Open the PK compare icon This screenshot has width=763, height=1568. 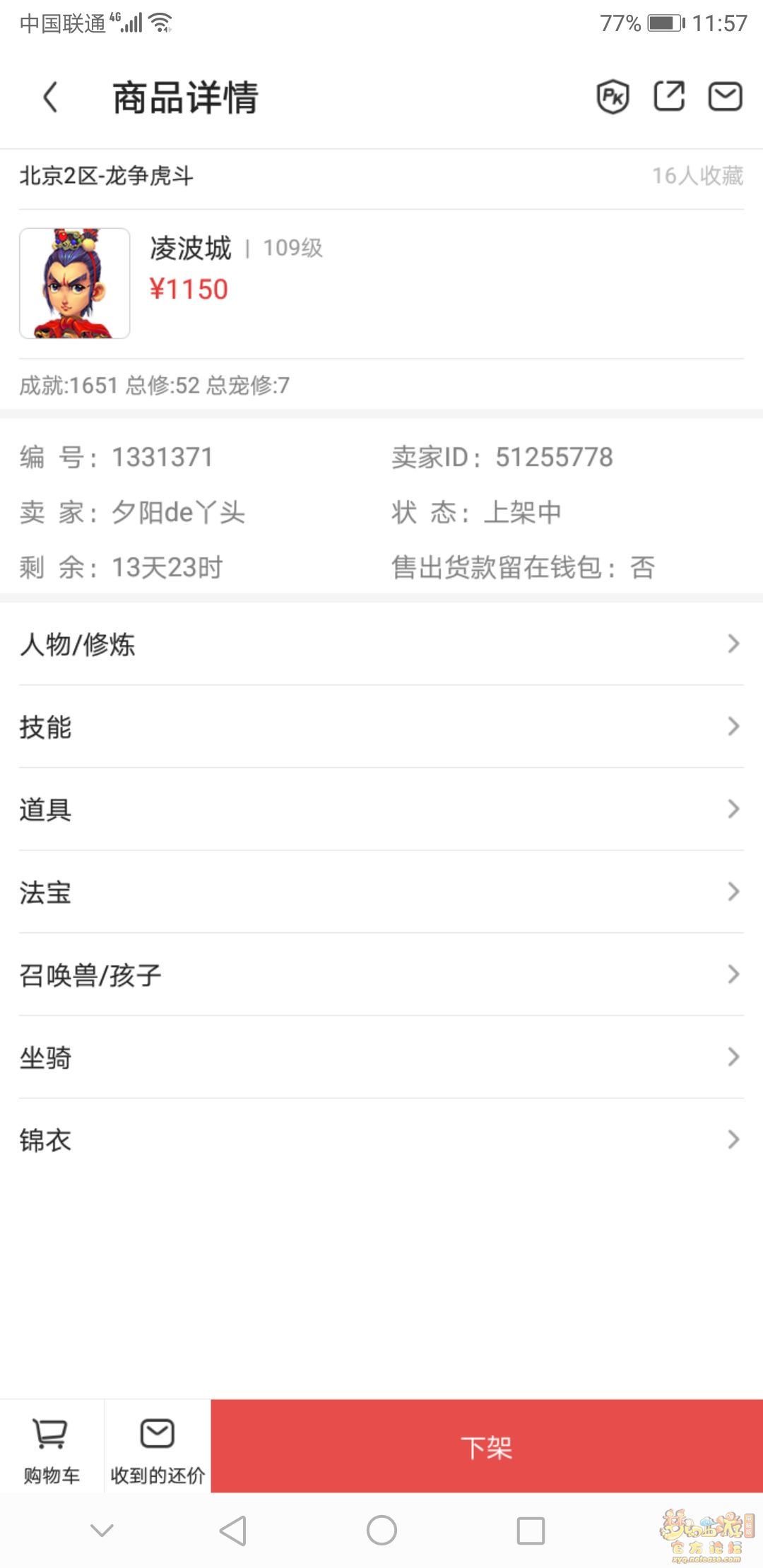click(613, 97)
